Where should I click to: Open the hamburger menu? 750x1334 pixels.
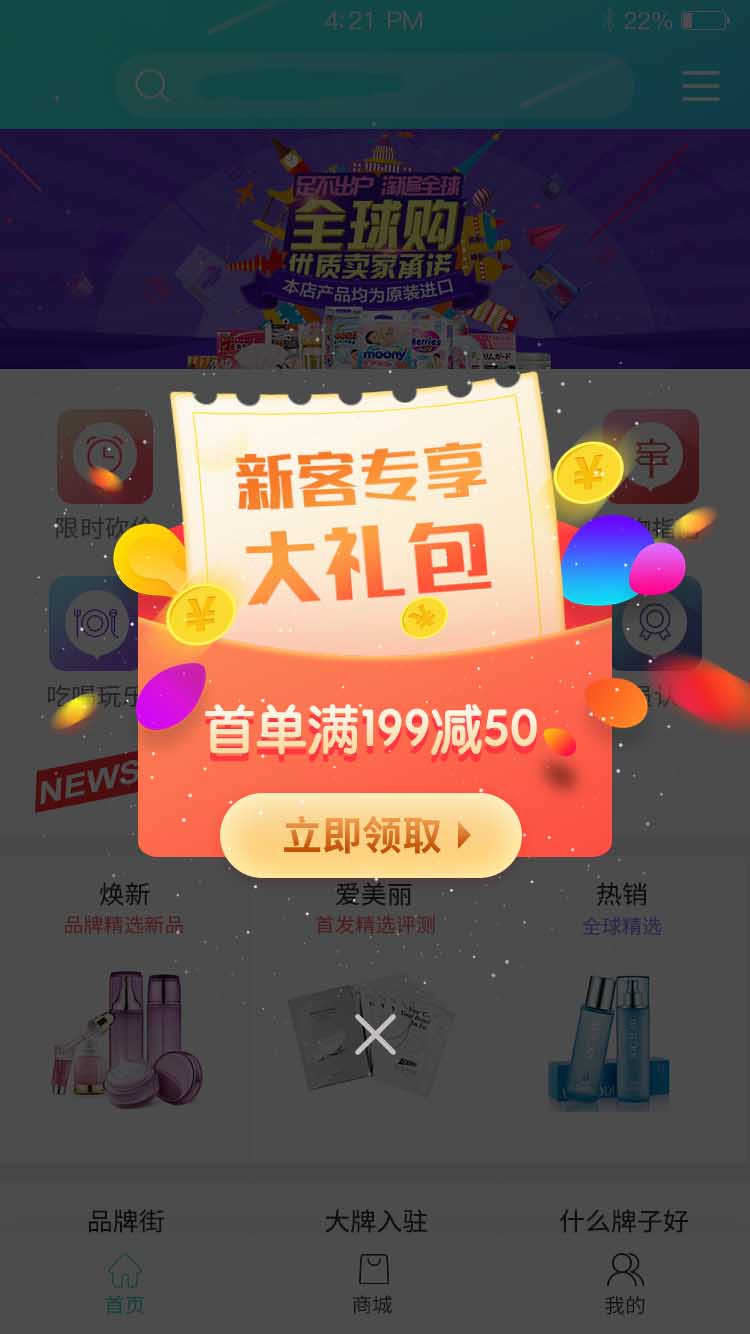(x=701, y=86)
